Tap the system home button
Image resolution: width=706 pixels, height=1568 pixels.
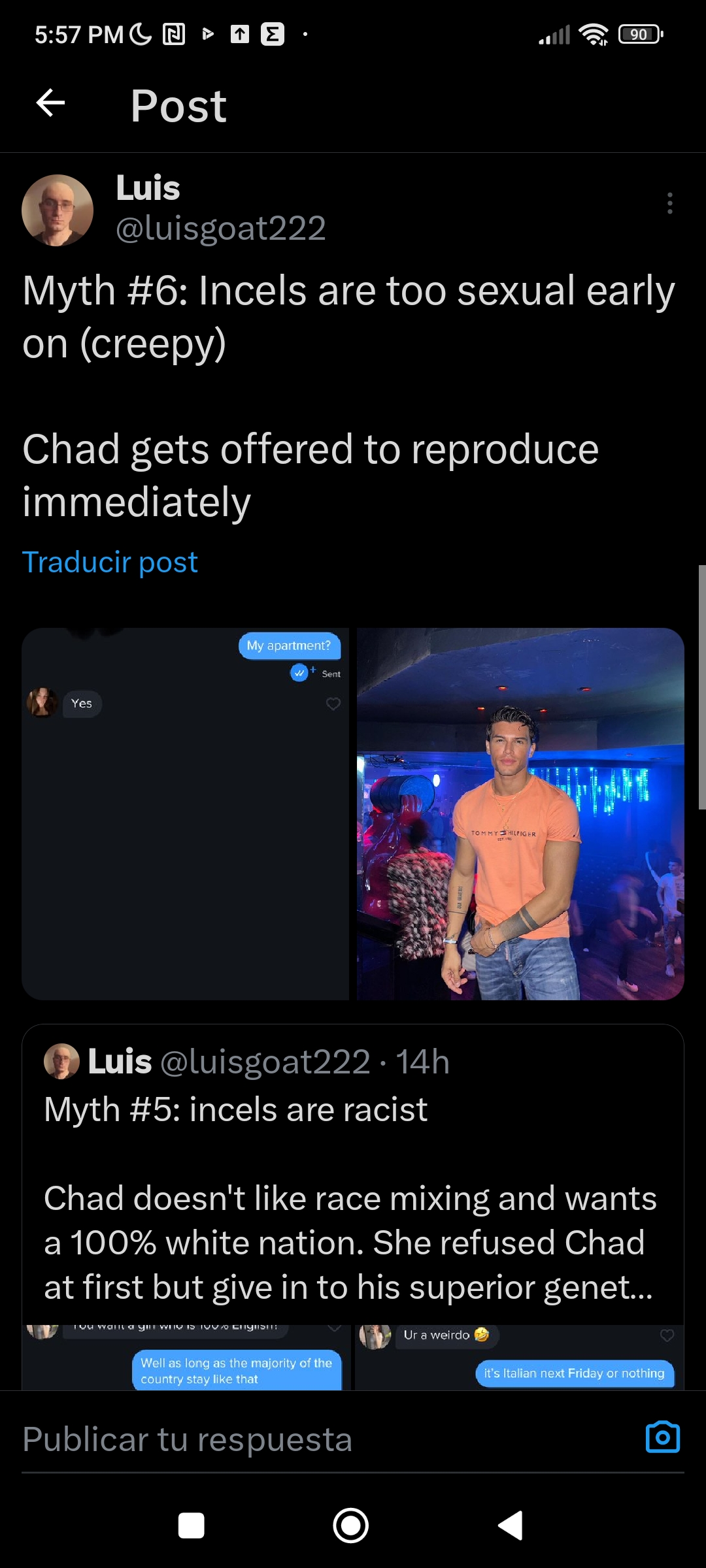click(351, 1526)
